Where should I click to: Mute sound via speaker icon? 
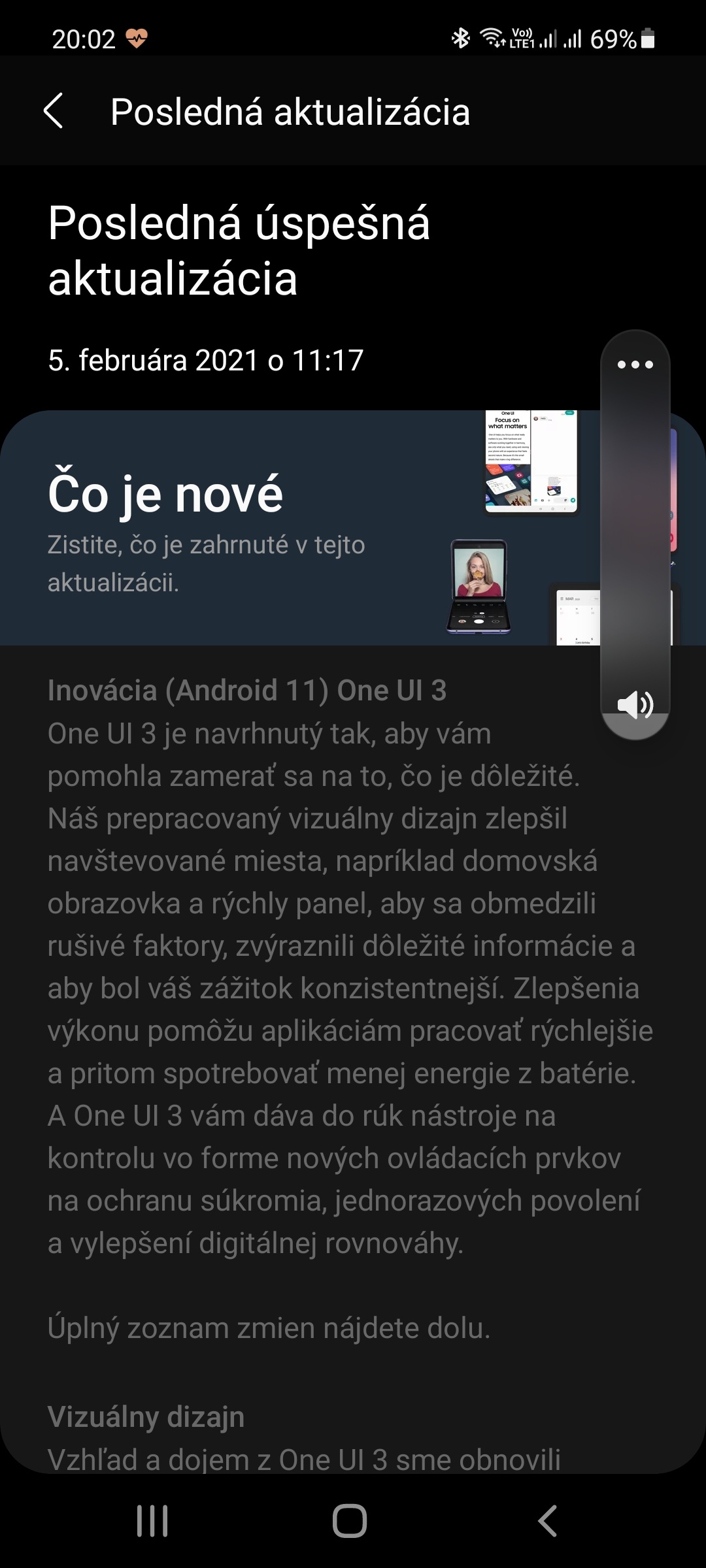click(635, 705)
